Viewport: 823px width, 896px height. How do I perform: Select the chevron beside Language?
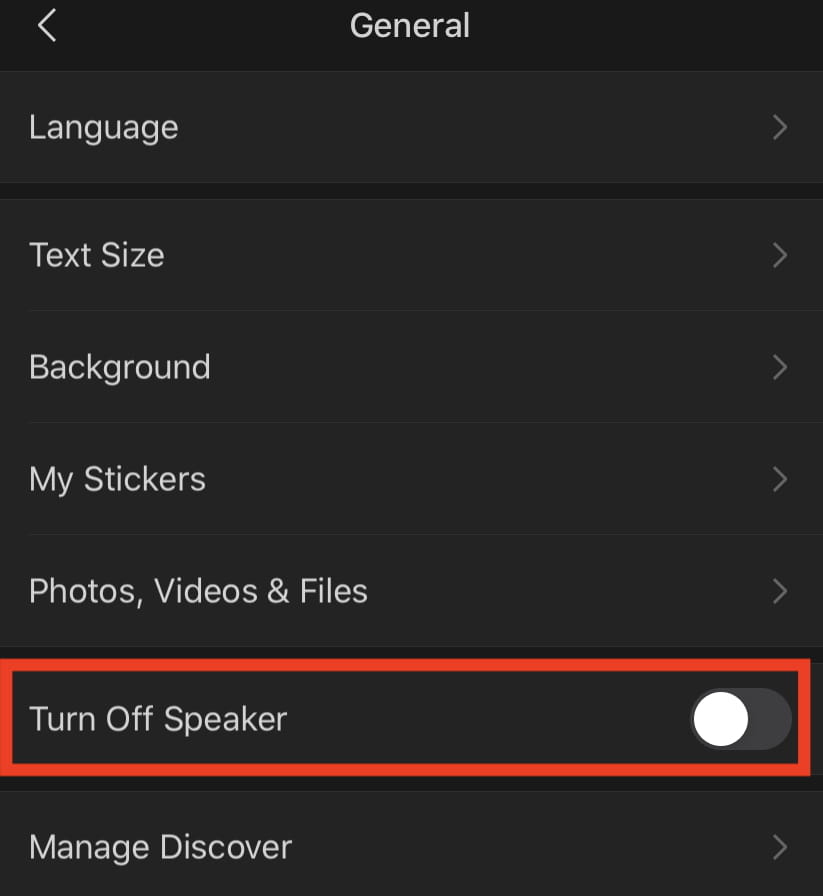pos(779,128)
